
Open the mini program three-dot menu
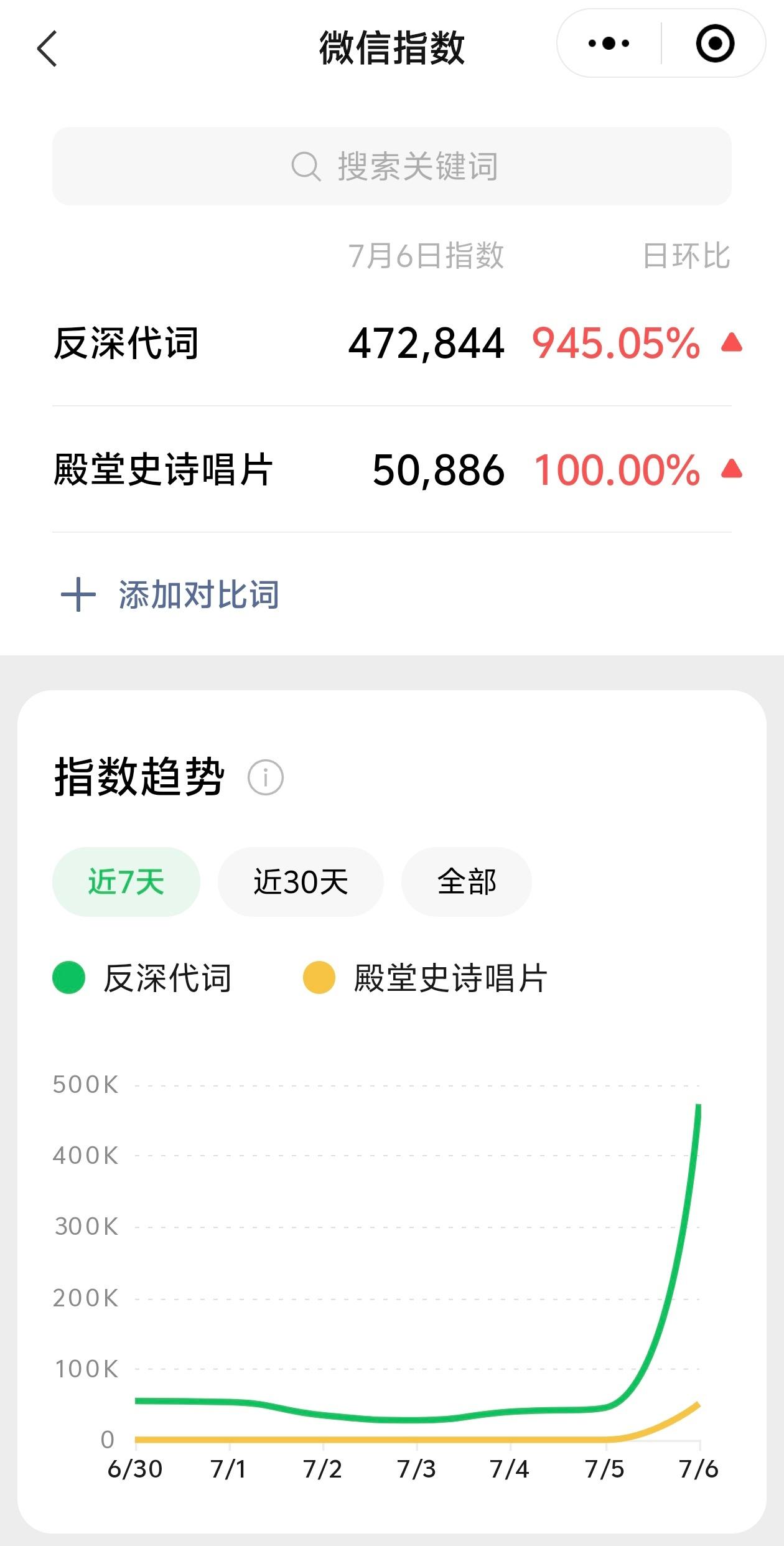tap(609, 44)
